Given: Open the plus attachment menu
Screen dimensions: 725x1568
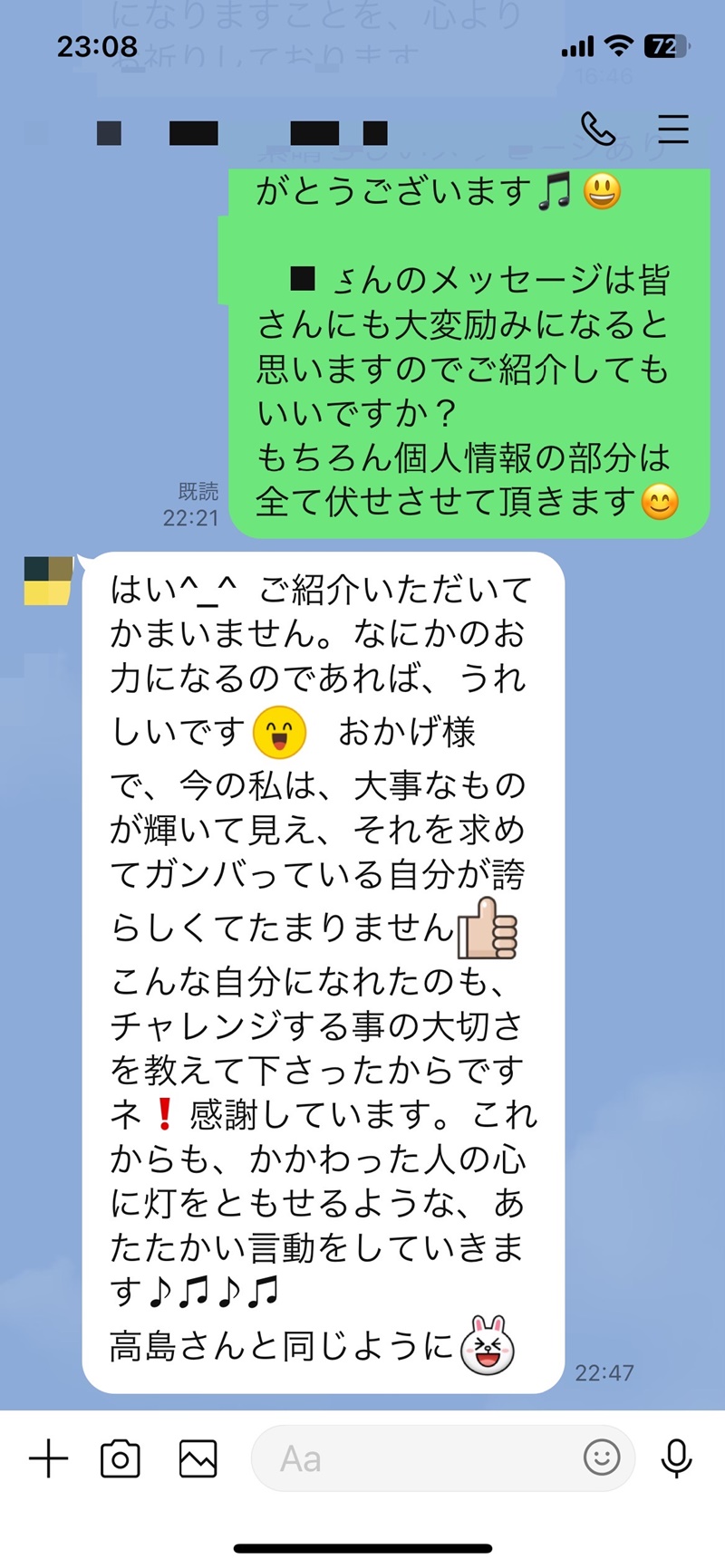Looking at the screenshot, I should click(x=49, y=1458).
